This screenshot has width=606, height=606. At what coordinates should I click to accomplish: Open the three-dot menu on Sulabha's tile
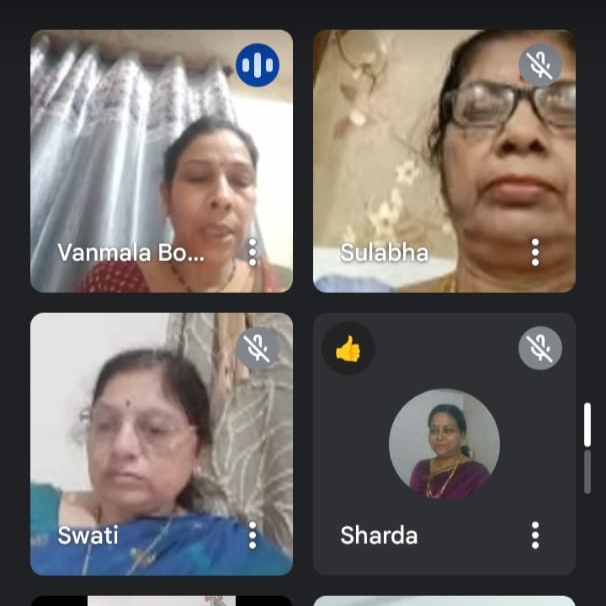tap(535, 252)
